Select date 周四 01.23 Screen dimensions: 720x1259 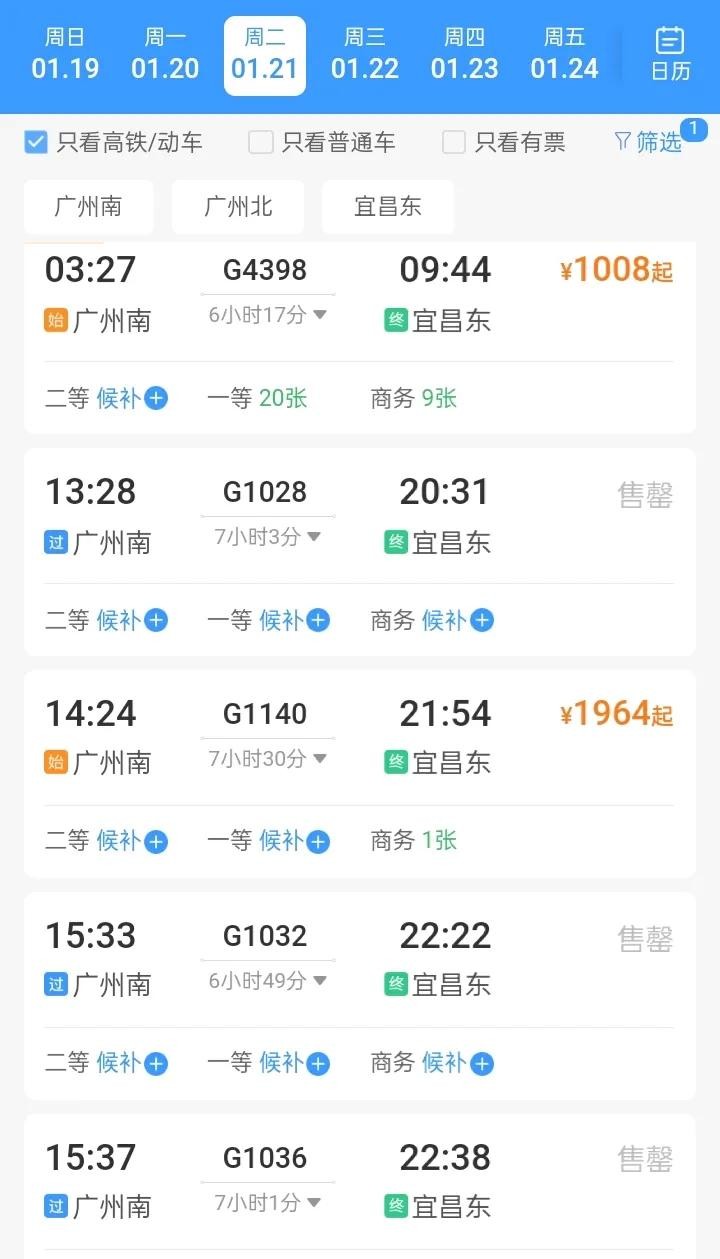(x=465, y=55)
